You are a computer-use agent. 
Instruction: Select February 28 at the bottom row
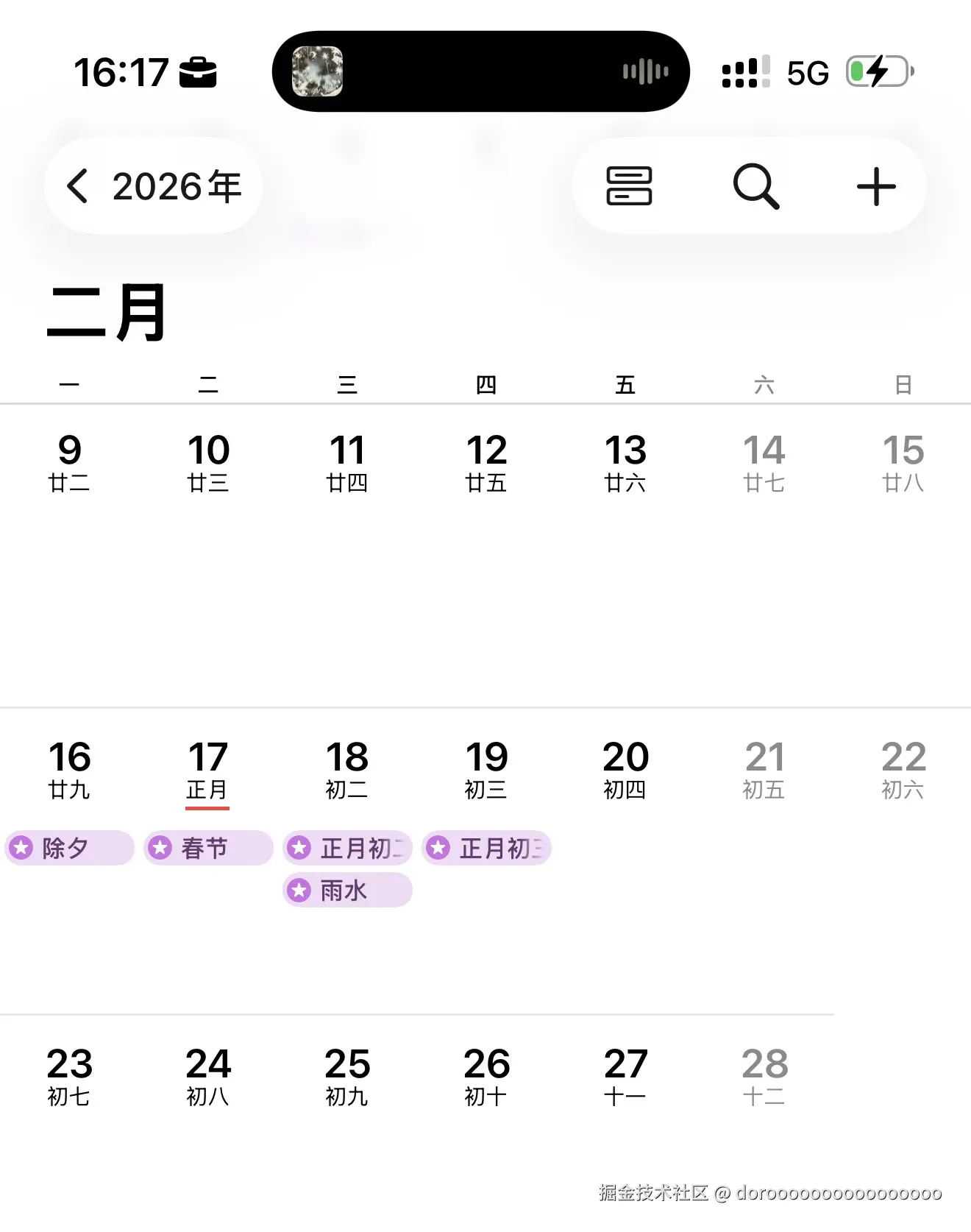tap(765, 1075)
